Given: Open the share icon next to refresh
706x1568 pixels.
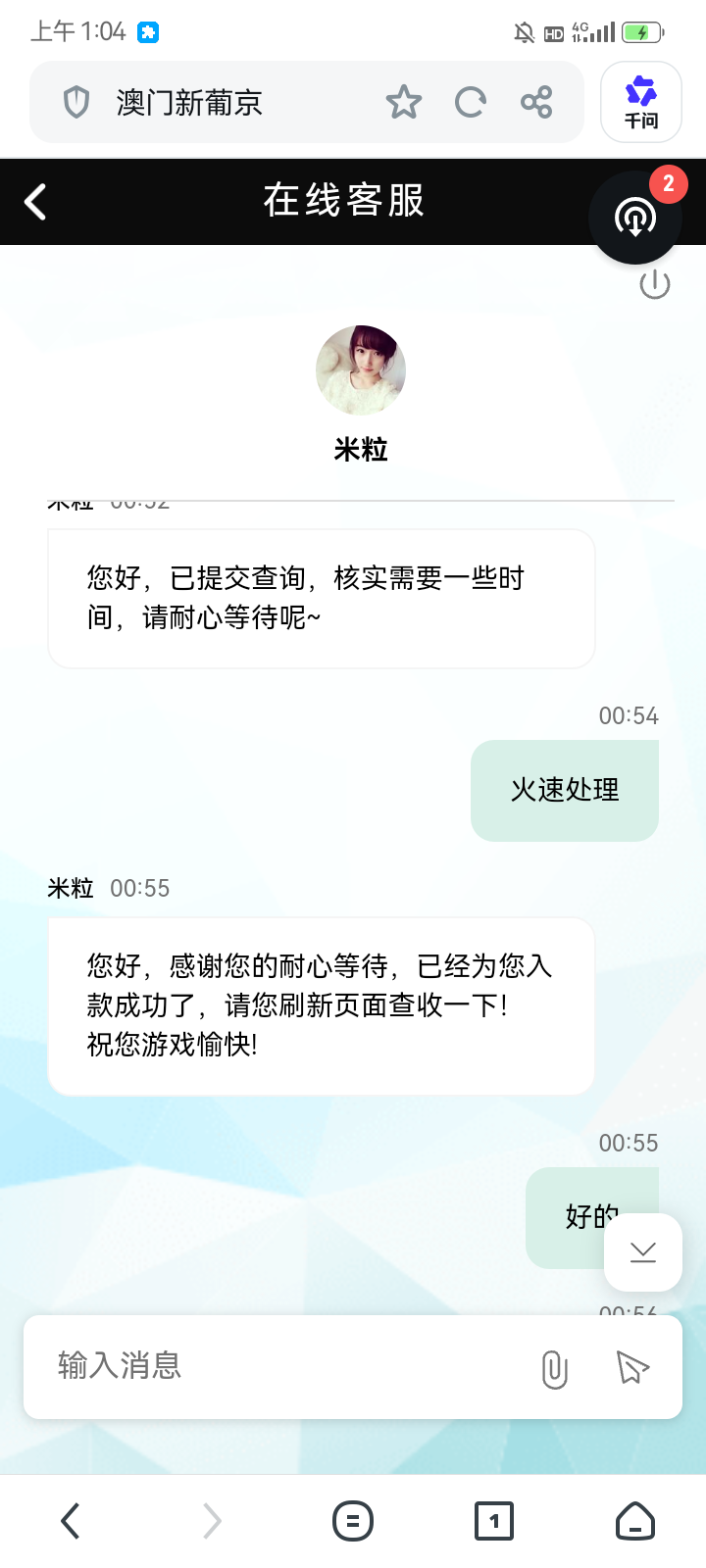Looking at the screenshot, I should [x=535, y=101].
